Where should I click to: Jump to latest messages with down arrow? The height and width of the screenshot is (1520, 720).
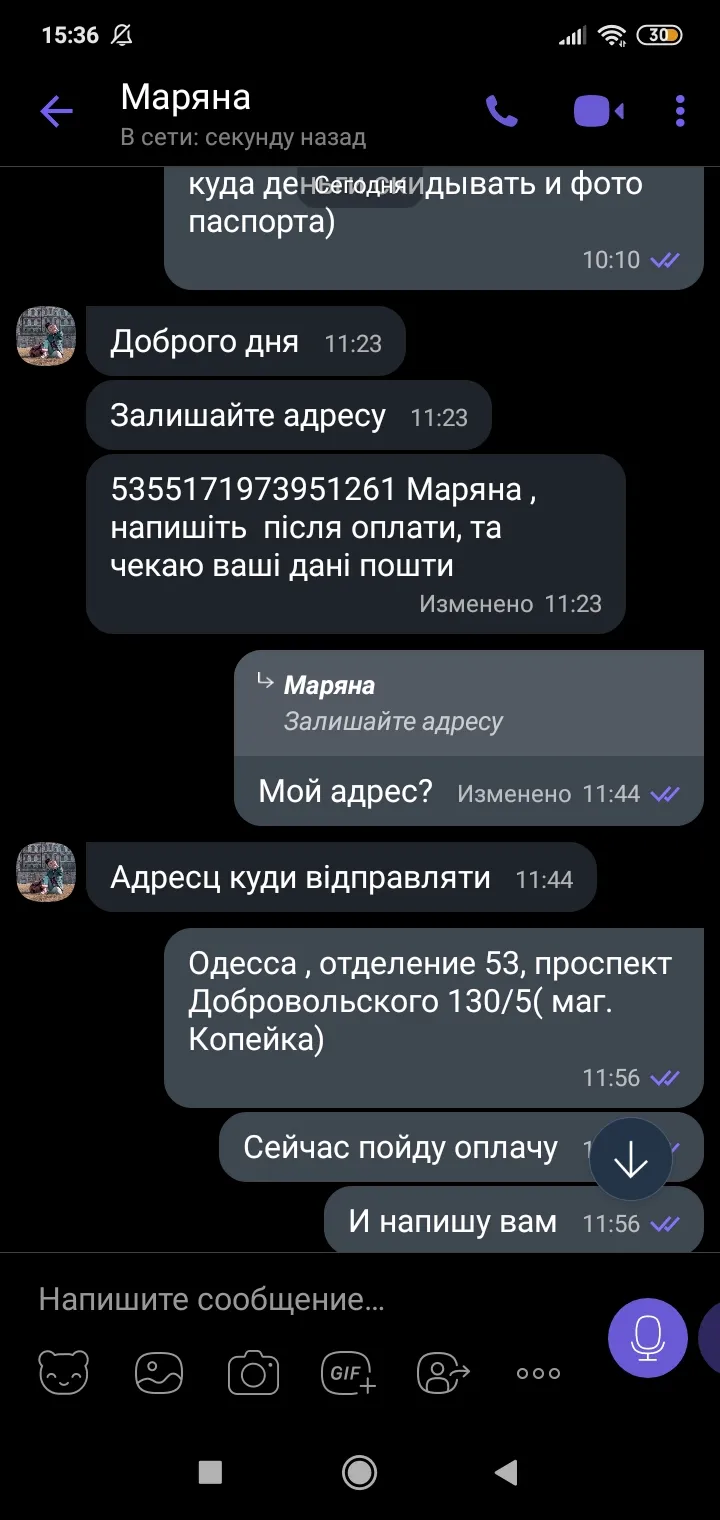pyautogui.click(x=631, y=1160)
